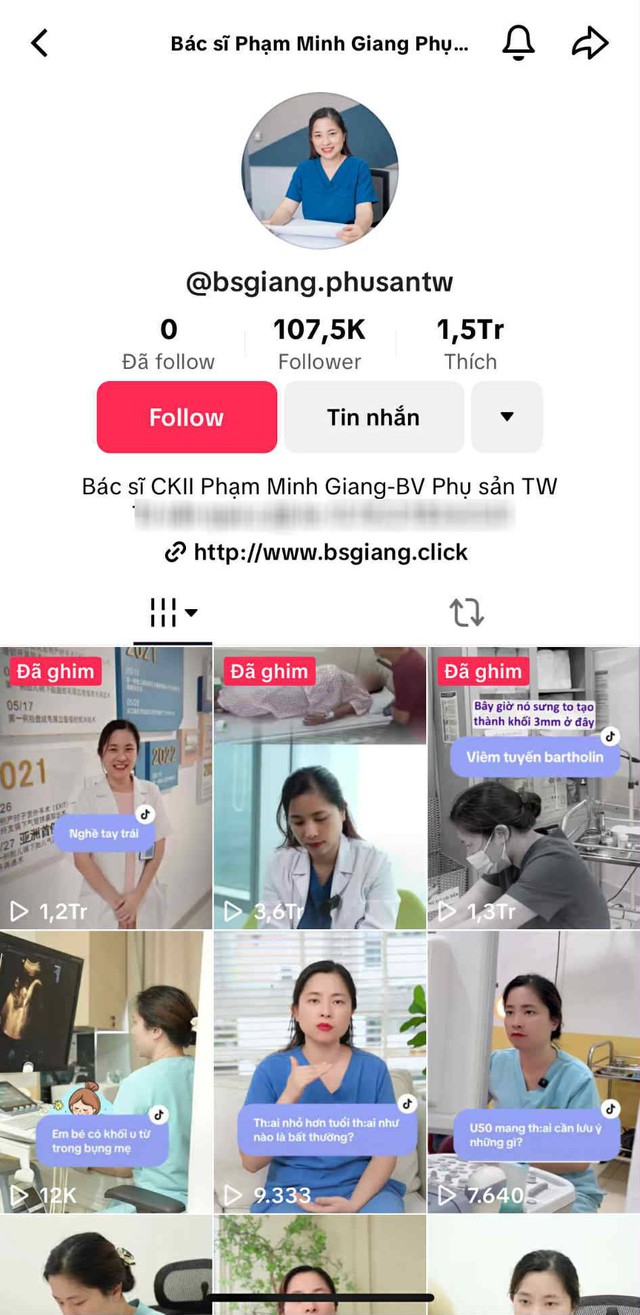This screenshot has width=640, height=1315.
Task: View the Đã follow list
Action: click(168, 345)
